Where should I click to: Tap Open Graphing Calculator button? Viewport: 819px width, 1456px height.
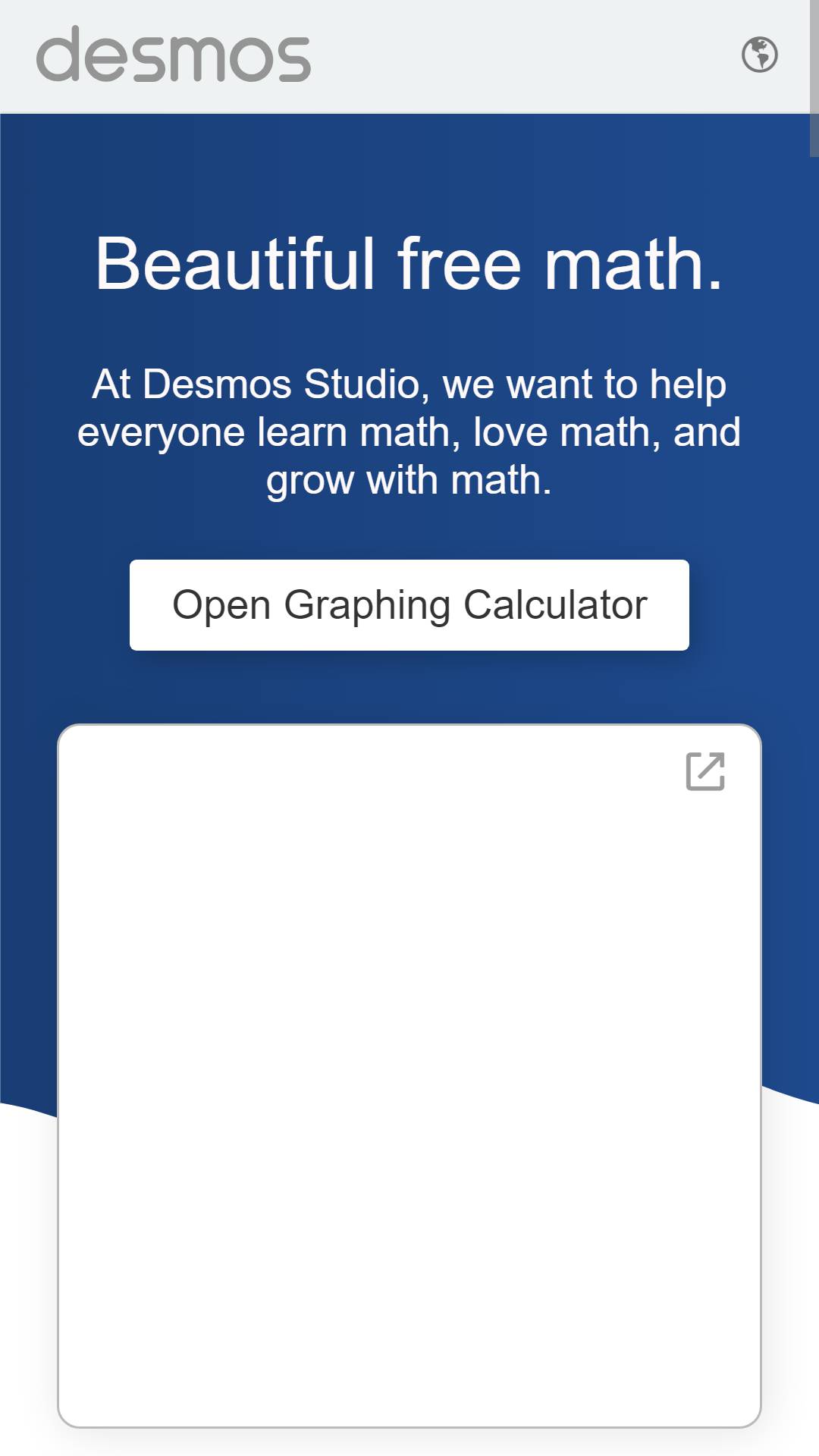click(x=409, y=605)
